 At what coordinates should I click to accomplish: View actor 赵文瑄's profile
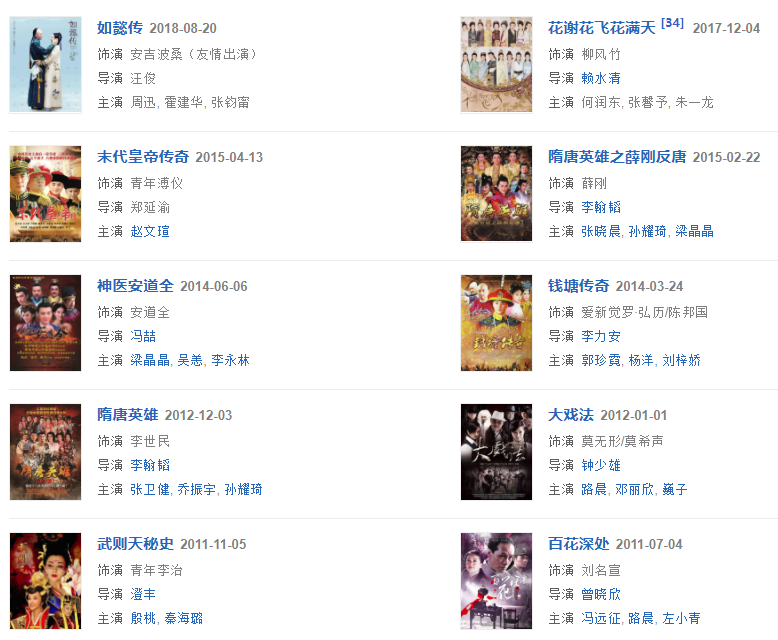click(x=150, y=231)
